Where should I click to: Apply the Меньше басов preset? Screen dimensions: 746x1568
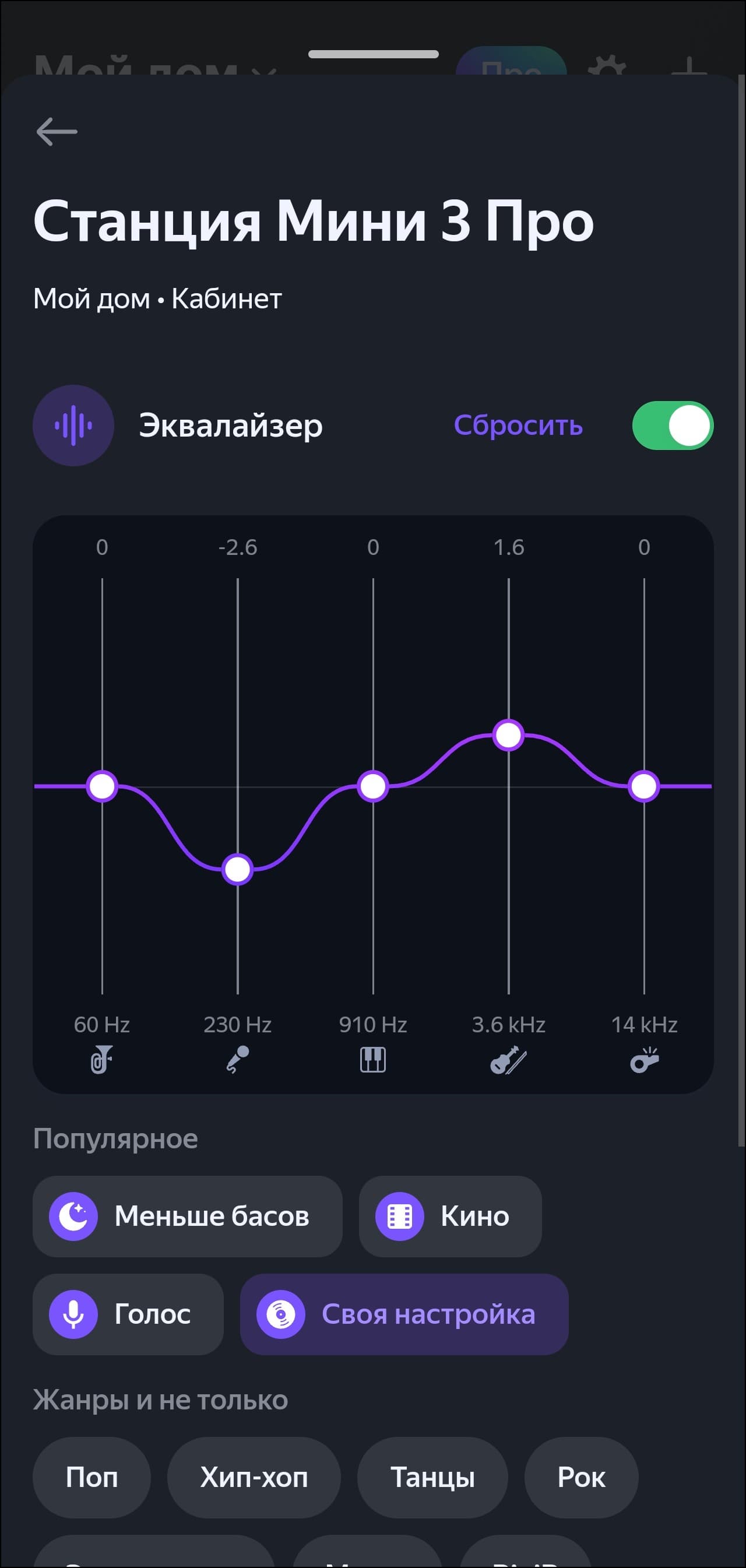[x=188, y=1216]
